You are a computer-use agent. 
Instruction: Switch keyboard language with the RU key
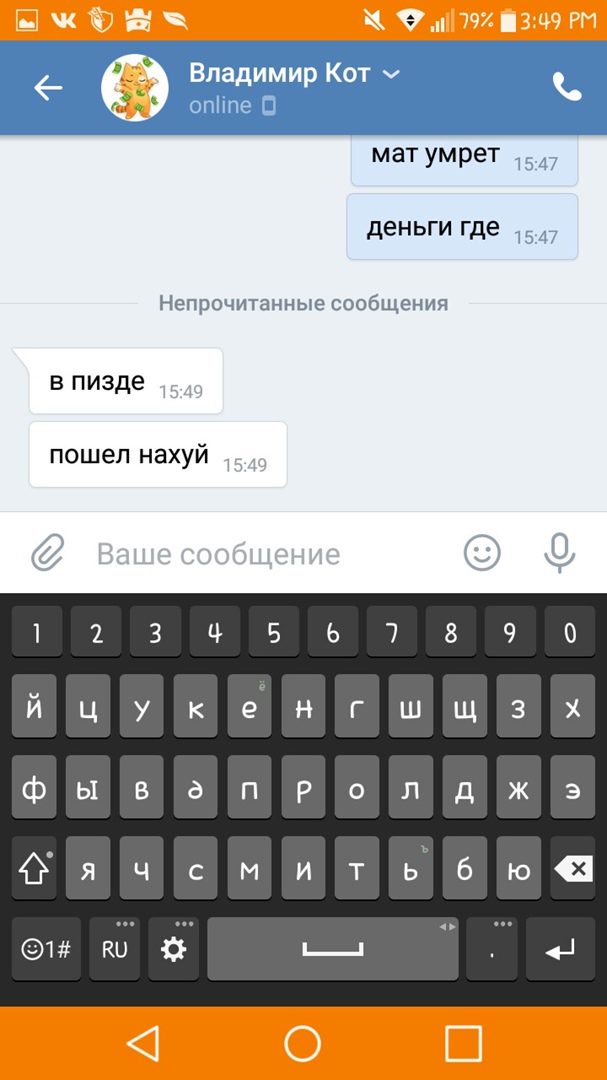[x=115, y=948]
